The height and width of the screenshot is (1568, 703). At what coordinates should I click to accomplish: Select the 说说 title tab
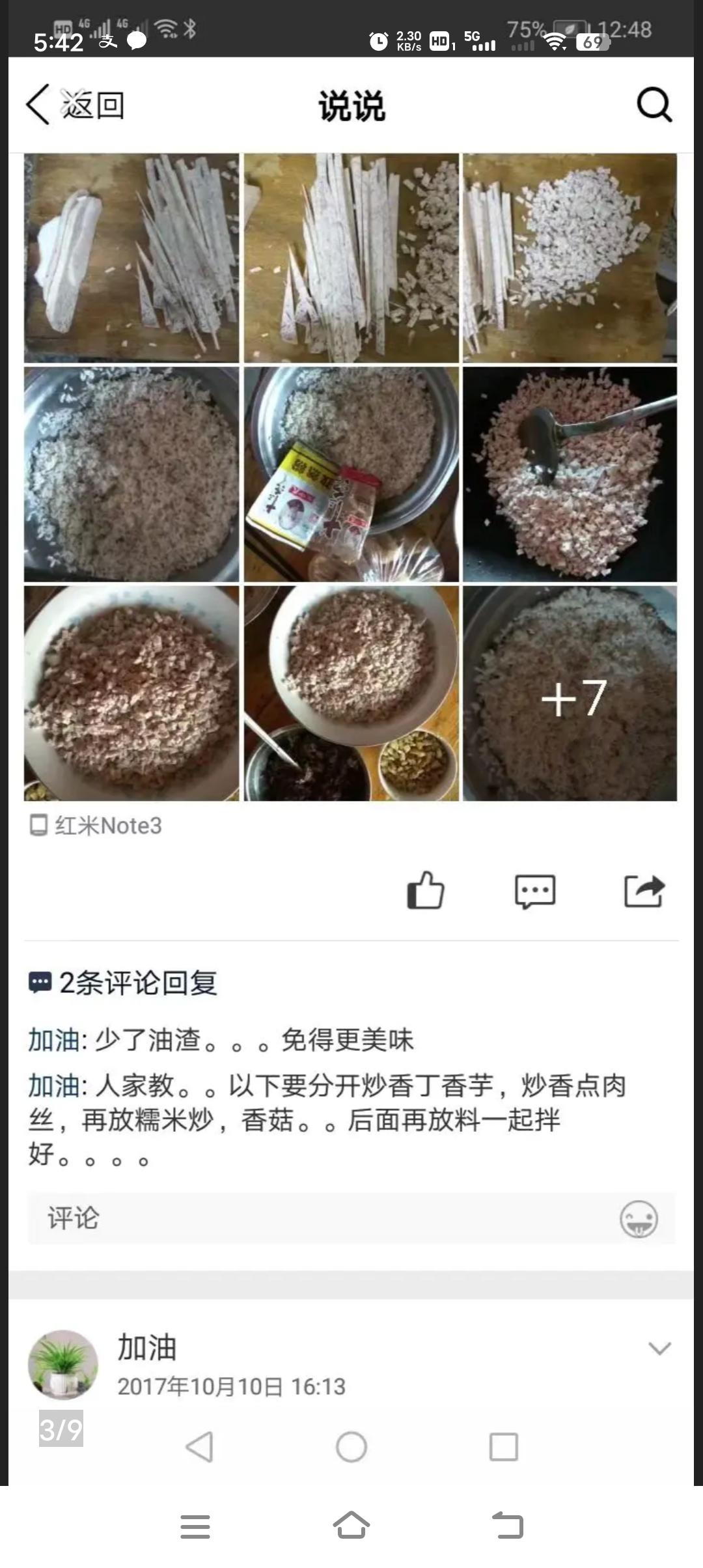(x=351, y=106)
